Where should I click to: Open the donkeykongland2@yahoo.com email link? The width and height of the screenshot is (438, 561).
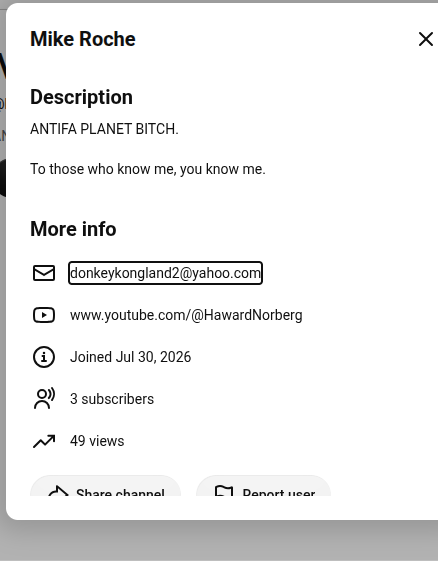click(165, 273)
